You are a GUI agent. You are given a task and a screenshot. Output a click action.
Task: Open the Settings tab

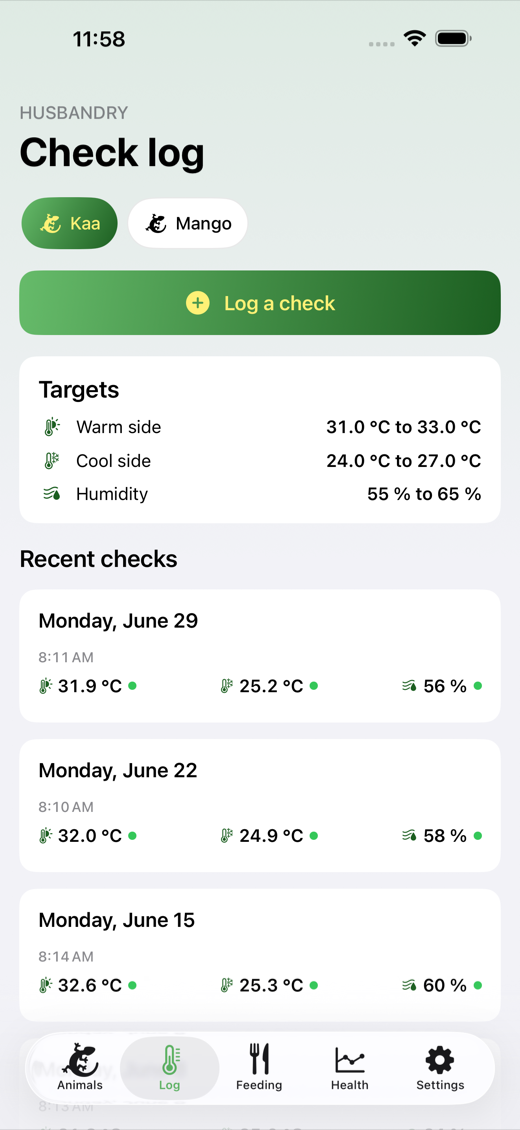point(440,1068)
